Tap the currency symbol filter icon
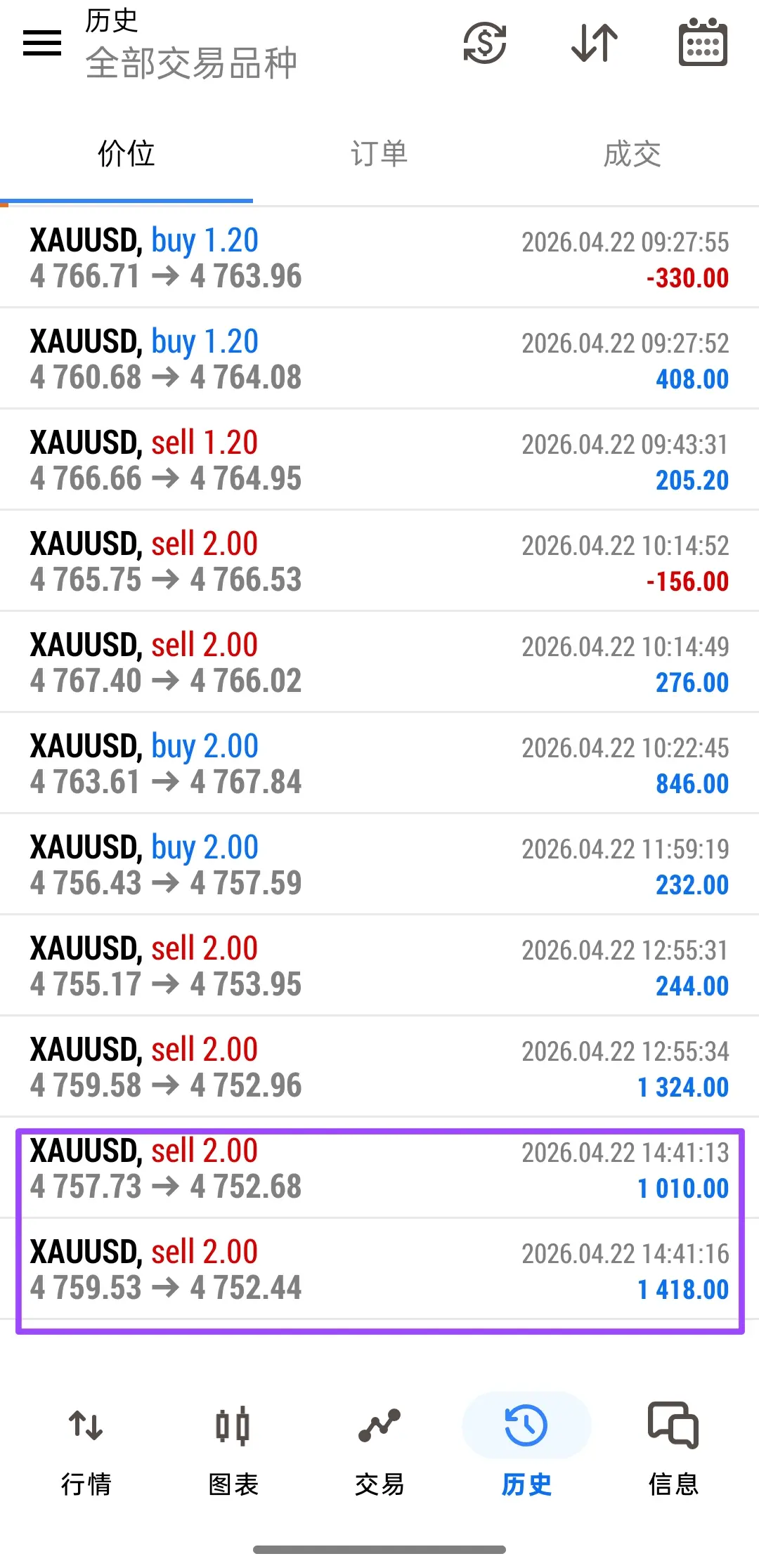 point(485,44)
